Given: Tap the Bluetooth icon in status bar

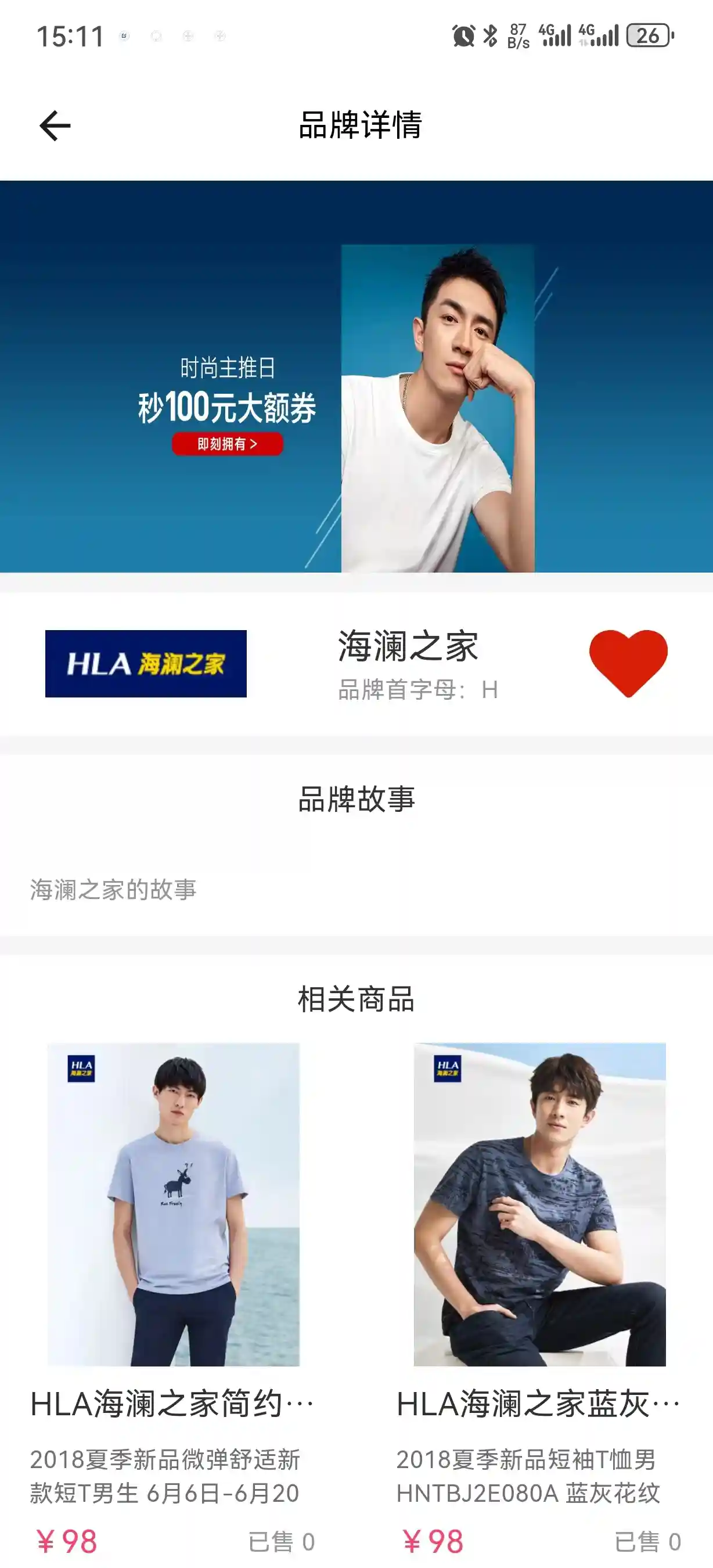Looking at the screenshot, I should pyautogui.click(x=489, y=37).
